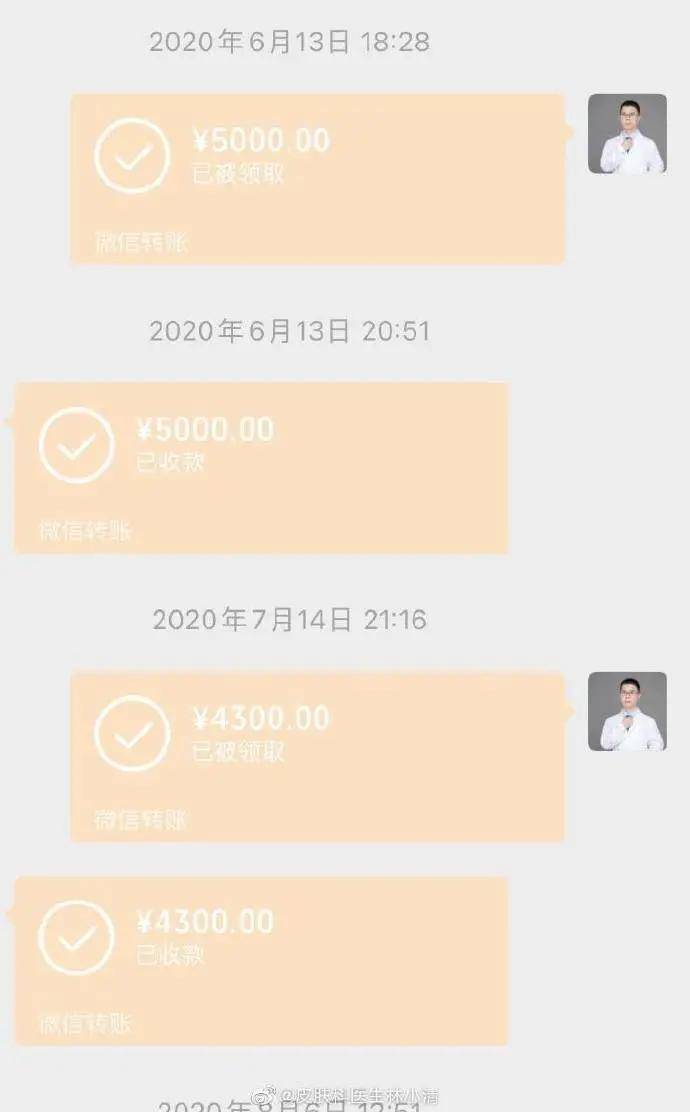This screenshot has height=1112, width=690.
Task: Open the ¥5000.00 transfer marked 已收款
Action: pyautogui.click(x=261, y=468)
